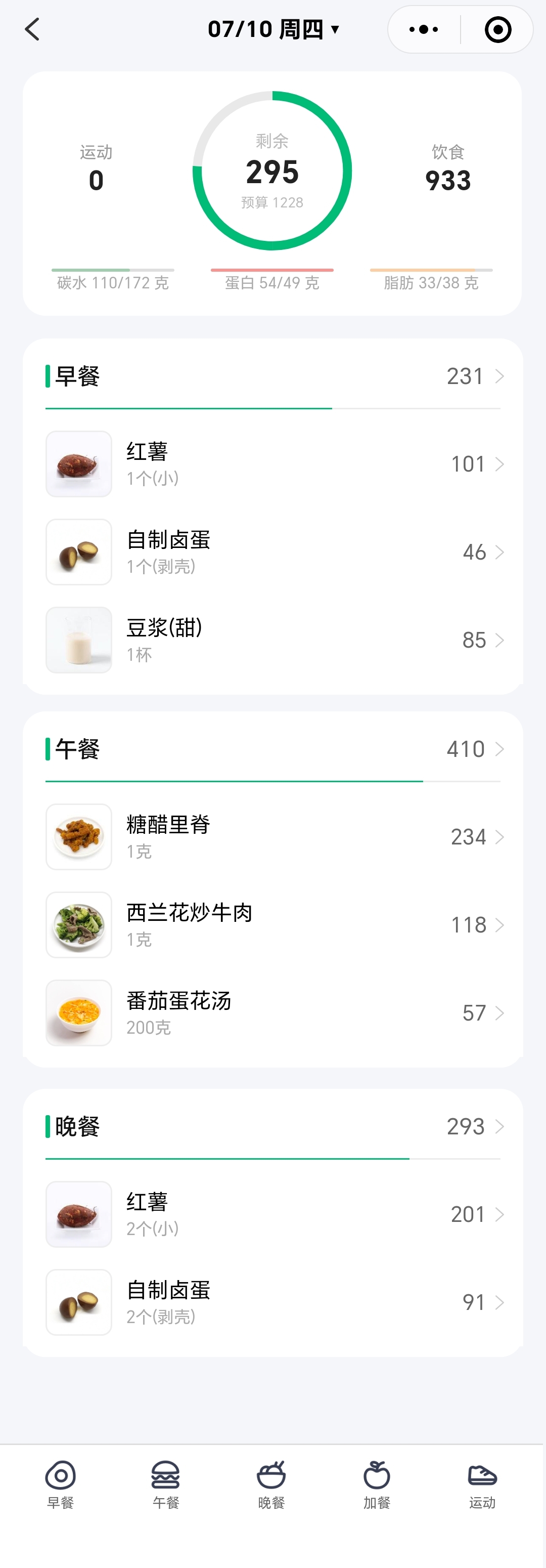Add a snack via 加餐
This screenshot has width=546, height=1568.
coord(377,1484)
